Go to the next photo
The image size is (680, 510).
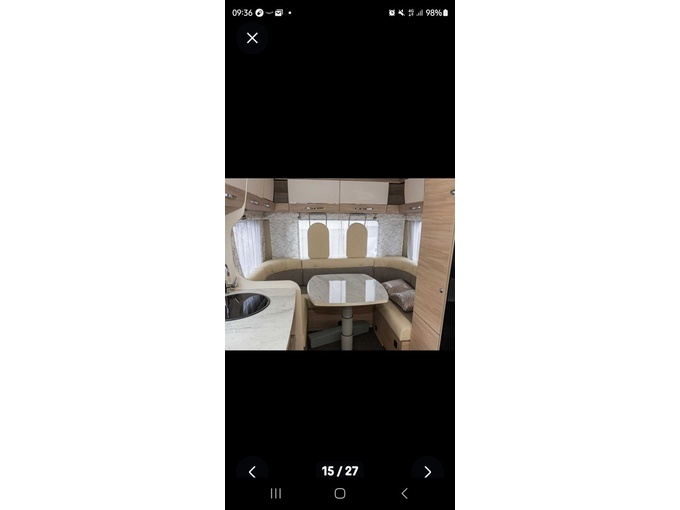click(x=427, y=472)
